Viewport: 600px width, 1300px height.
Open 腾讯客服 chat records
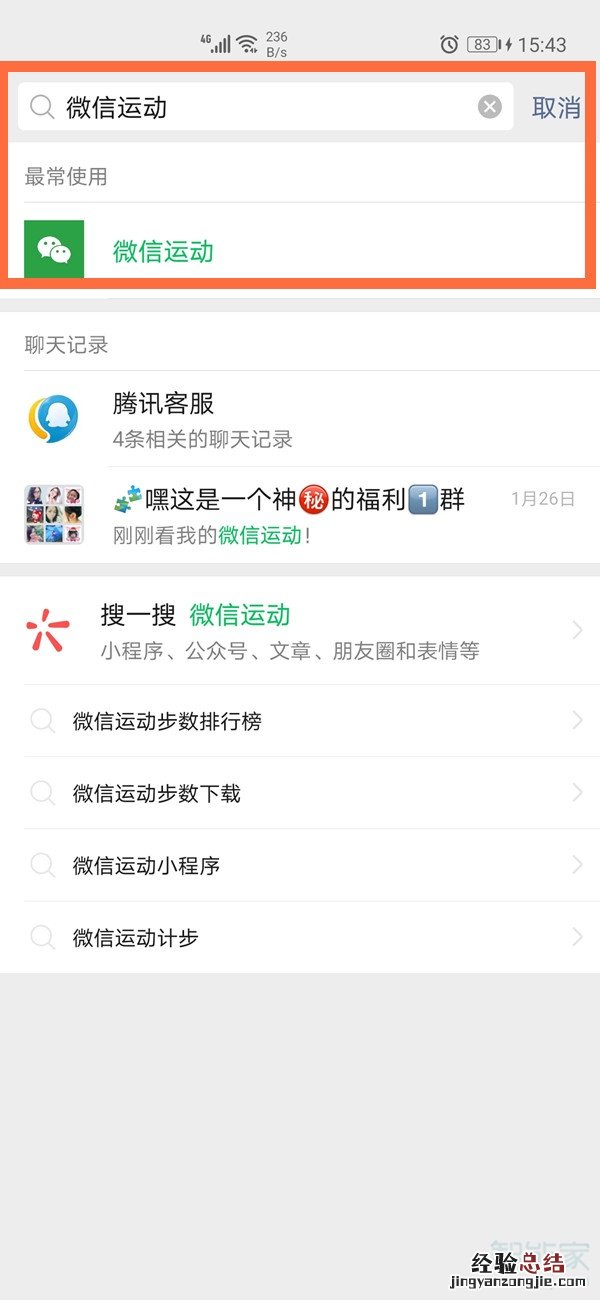[x=300, y=420]
